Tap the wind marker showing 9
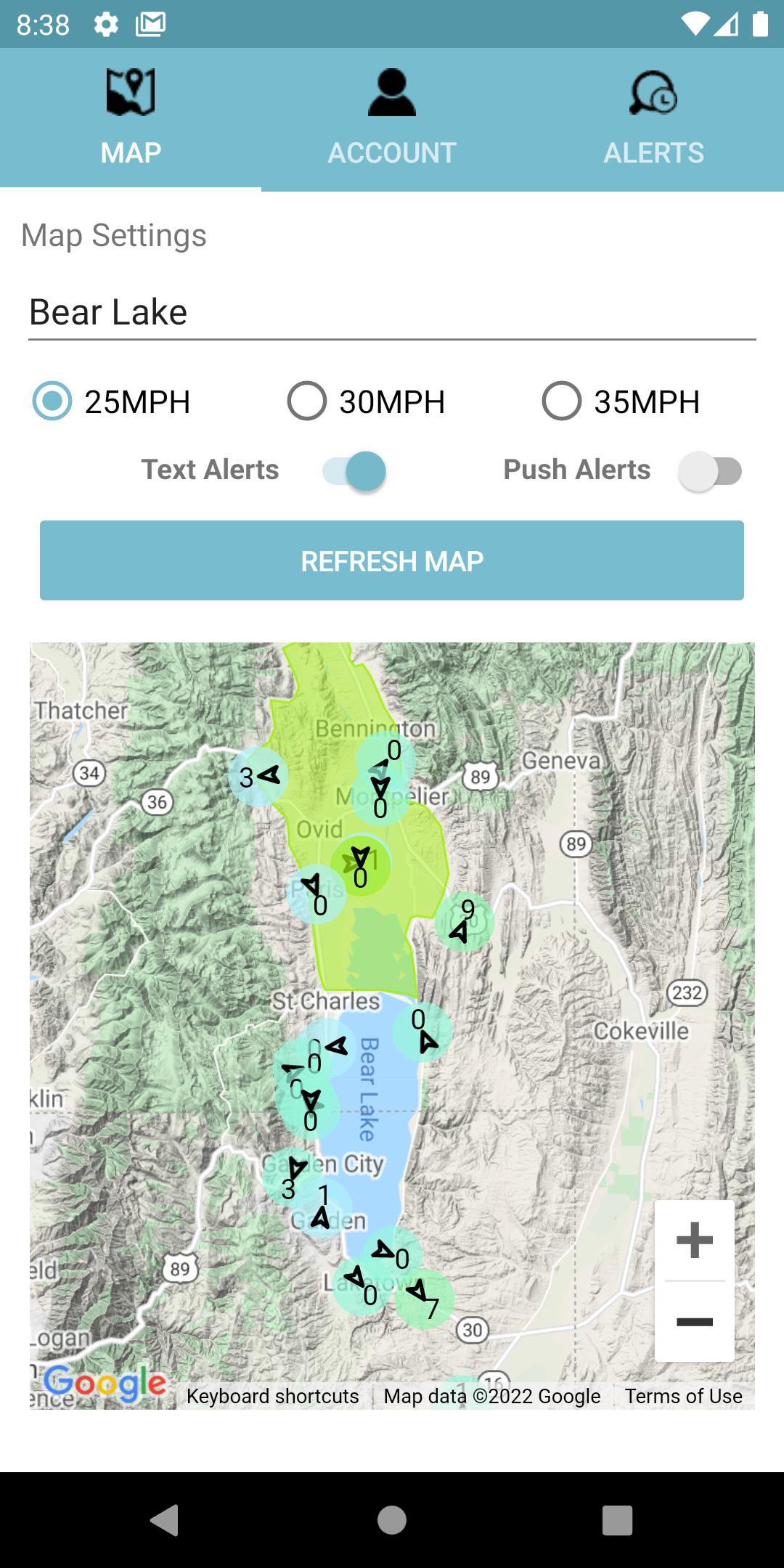This screenshot has height=1568, width=784. [x=464, y=922]
